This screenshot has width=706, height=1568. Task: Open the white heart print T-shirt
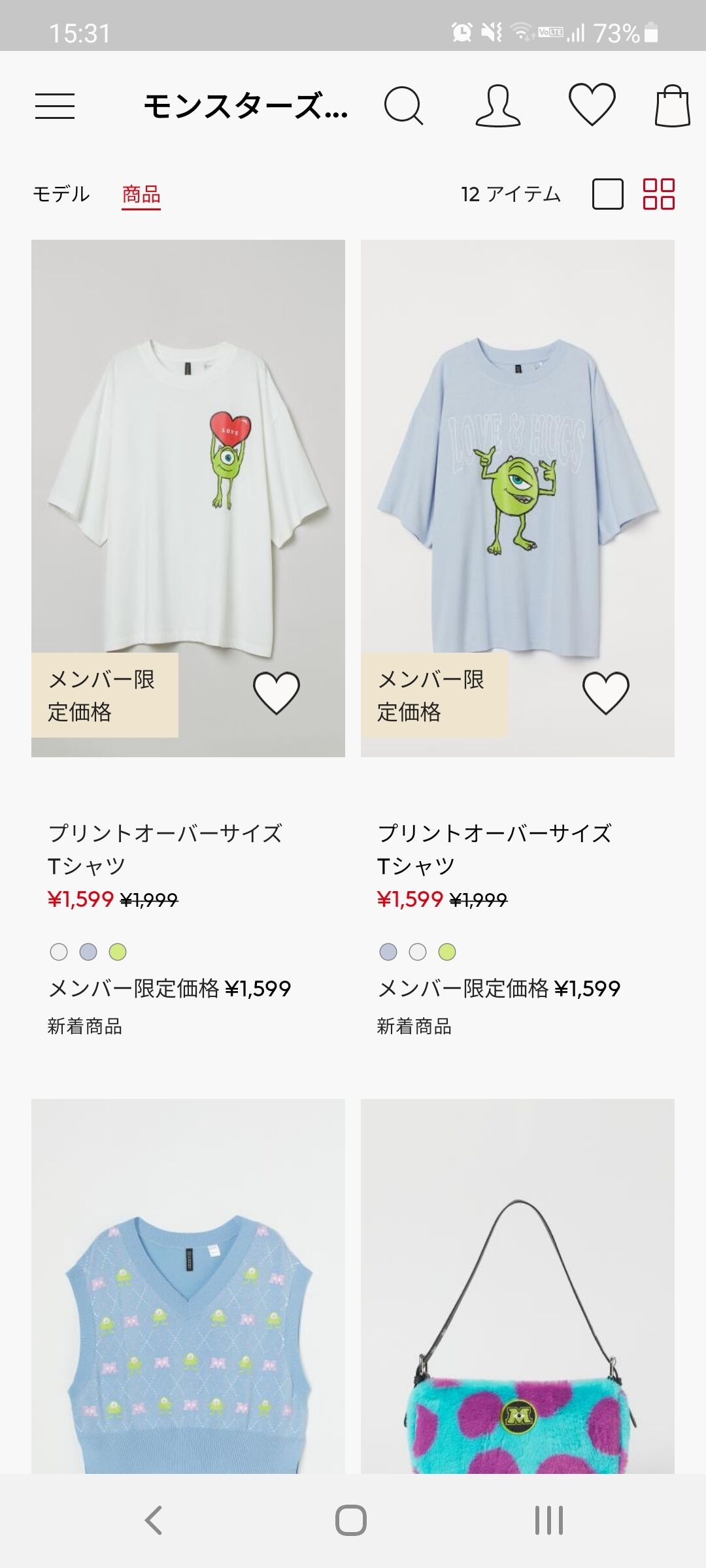pyautogui.click(x=188, y=483)
